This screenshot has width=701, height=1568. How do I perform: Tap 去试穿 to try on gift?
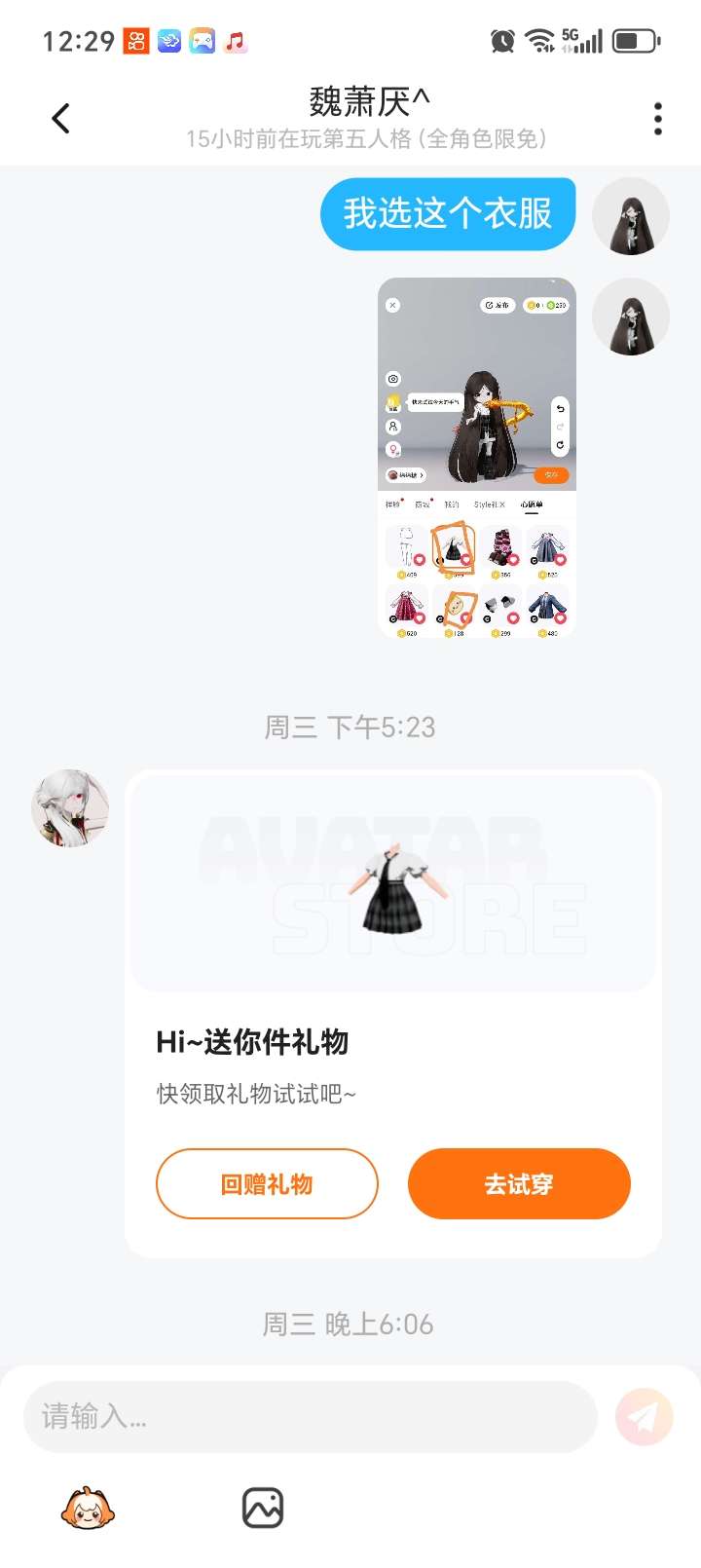click(519, 1183)
